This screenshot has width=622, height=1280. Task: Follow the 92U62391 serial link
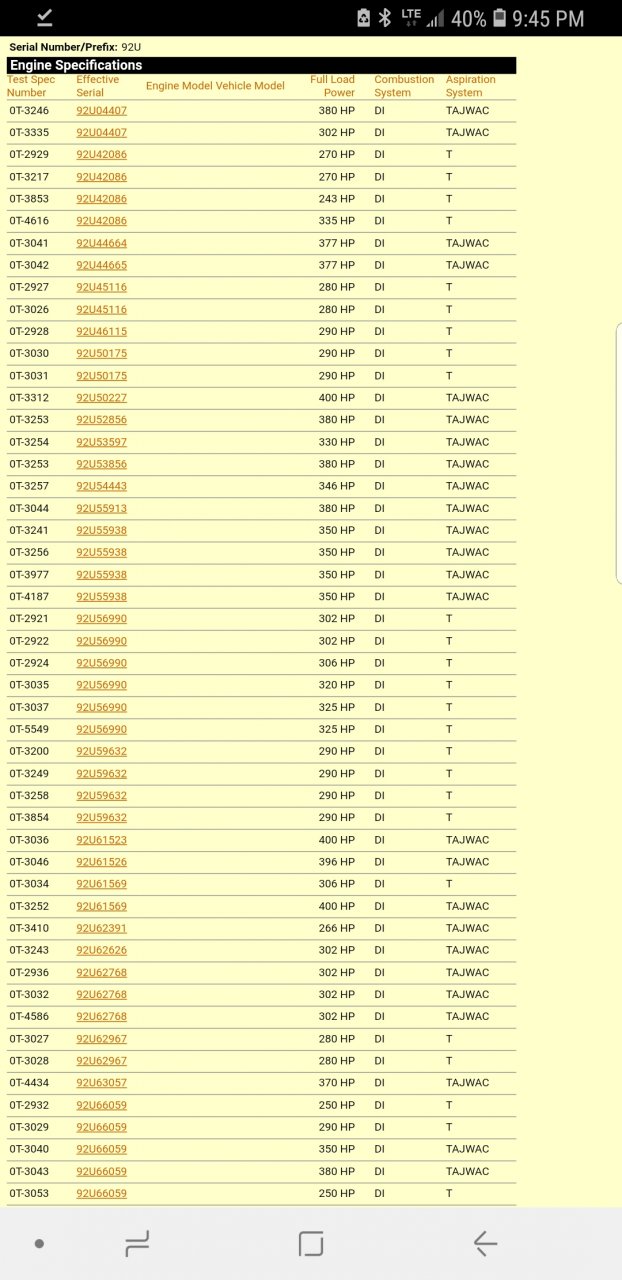[x=102, y=928]
